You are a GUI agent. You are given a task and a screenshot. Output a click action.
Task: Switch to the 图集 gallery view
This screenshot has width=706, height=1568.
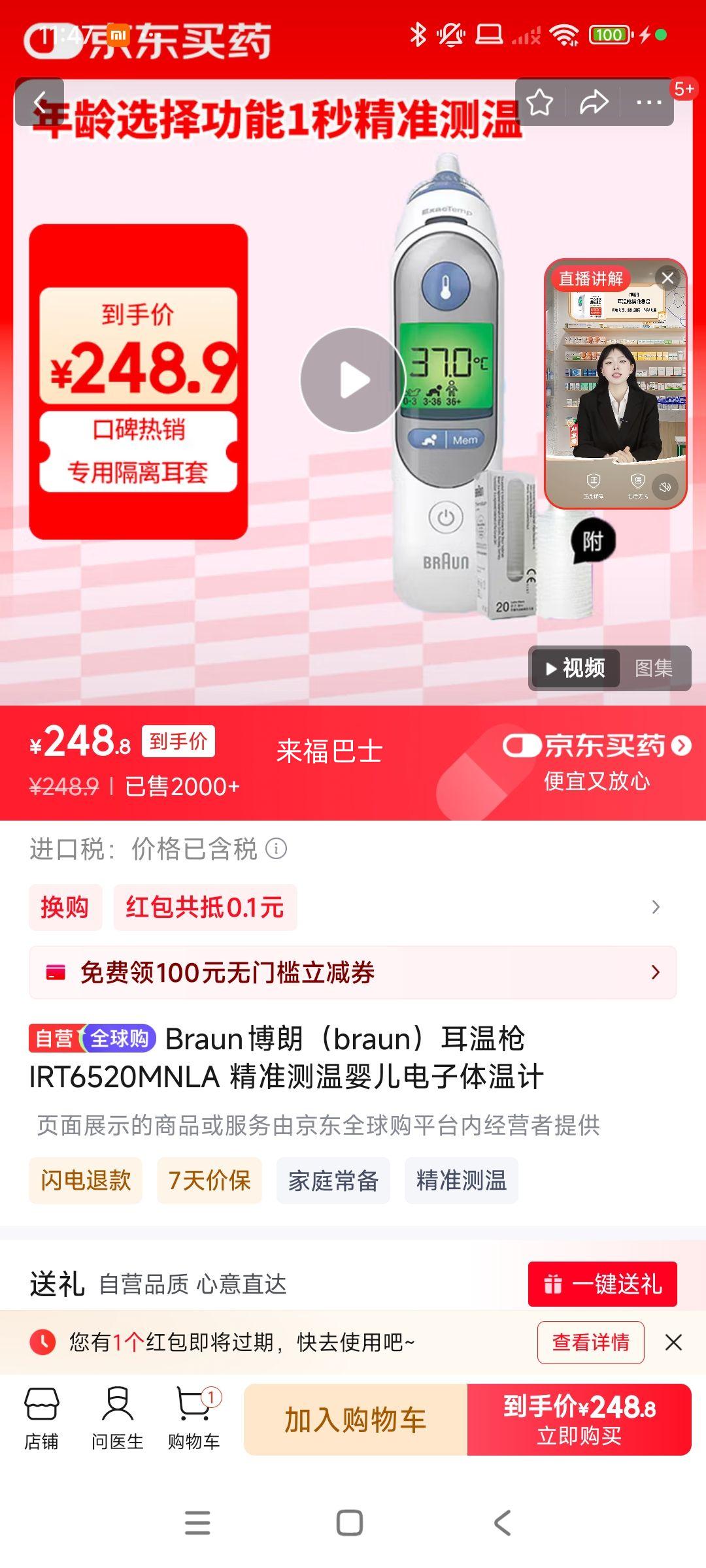tap(654, 668)
